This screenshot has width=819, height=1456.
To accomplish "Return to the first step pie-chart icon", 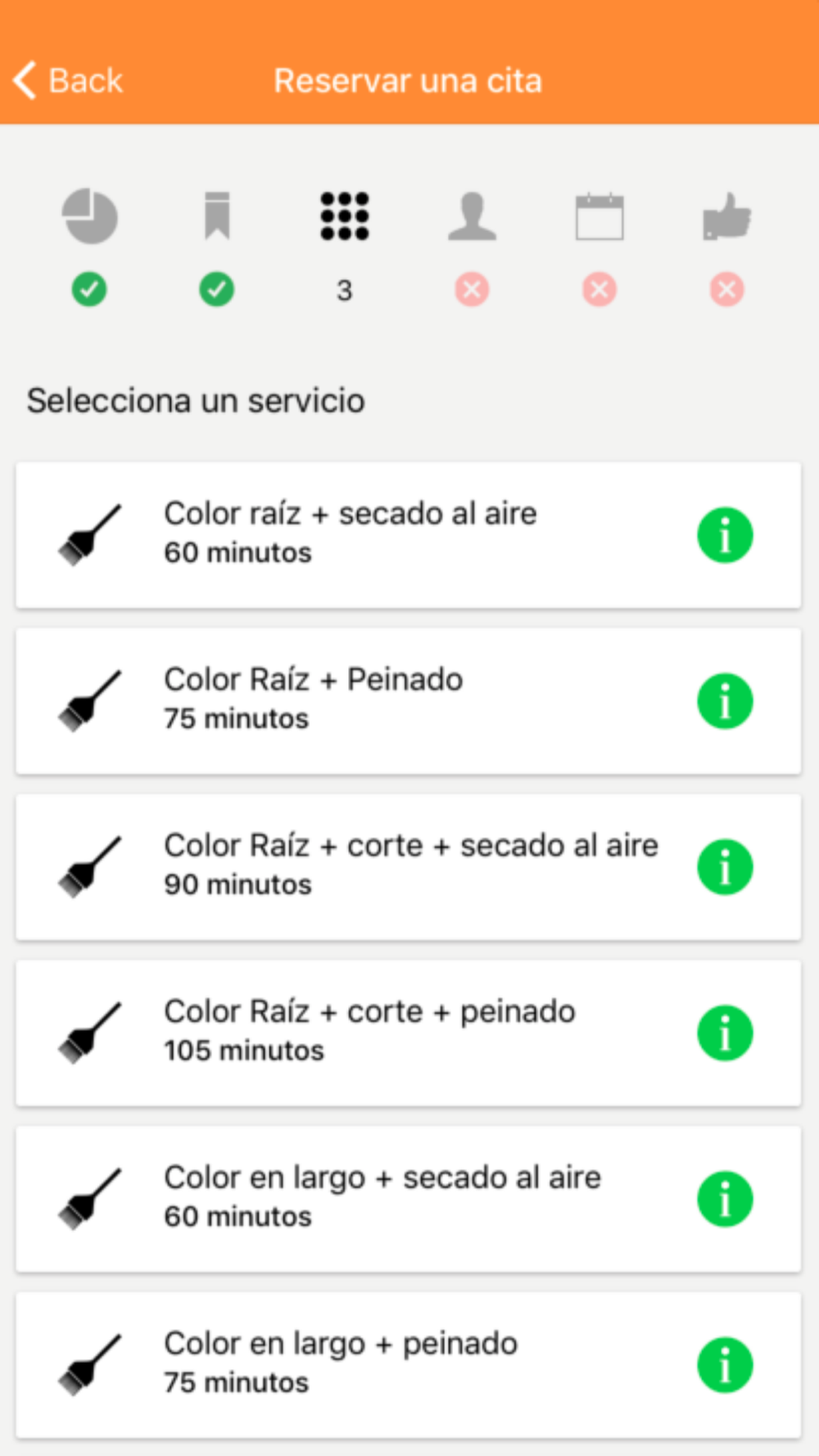I will (90, 216).
